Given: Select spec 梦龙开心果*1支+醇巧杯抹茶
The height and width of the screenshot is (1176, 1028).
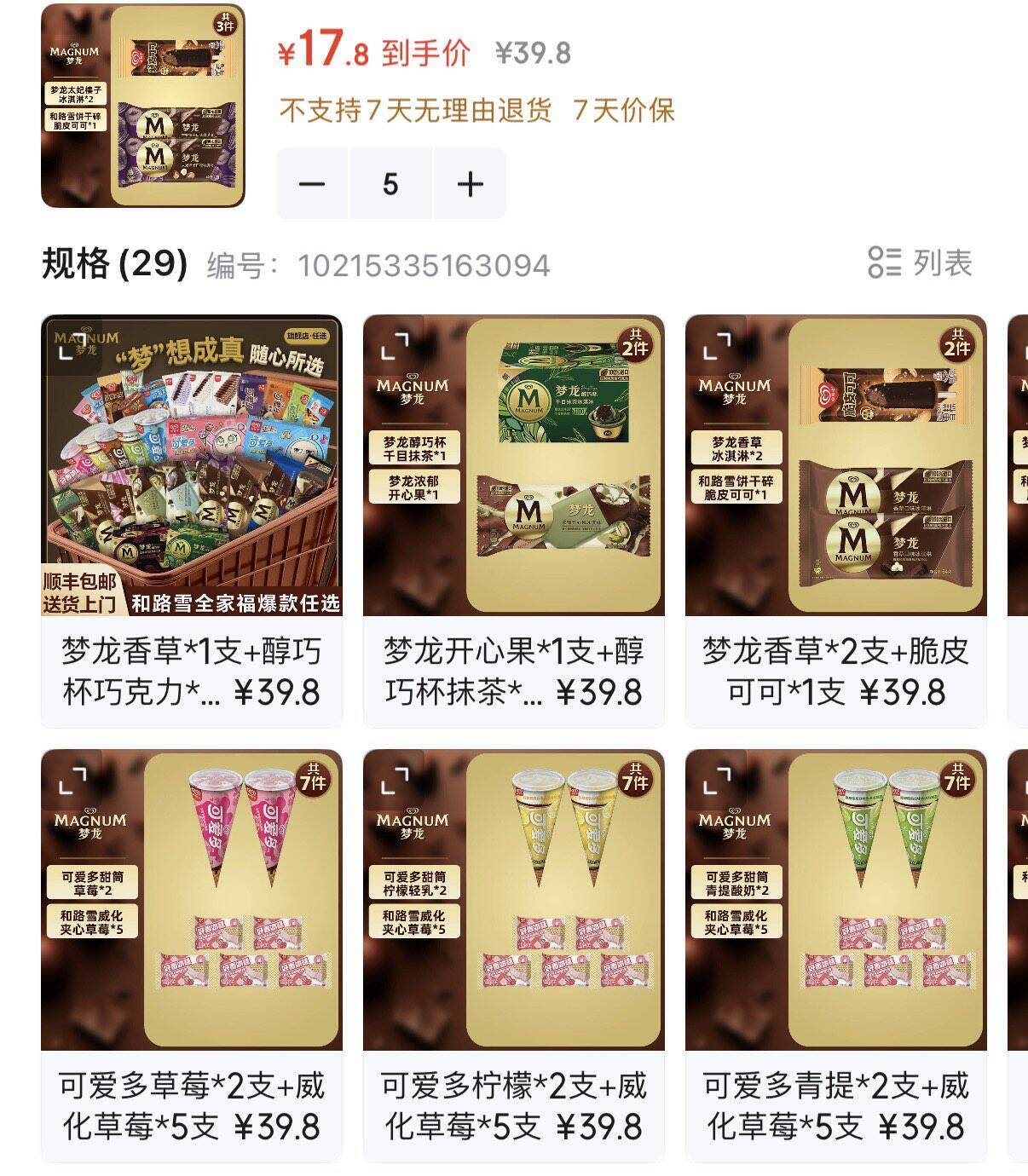Looking at the screenshot, I should pos(513,672).
